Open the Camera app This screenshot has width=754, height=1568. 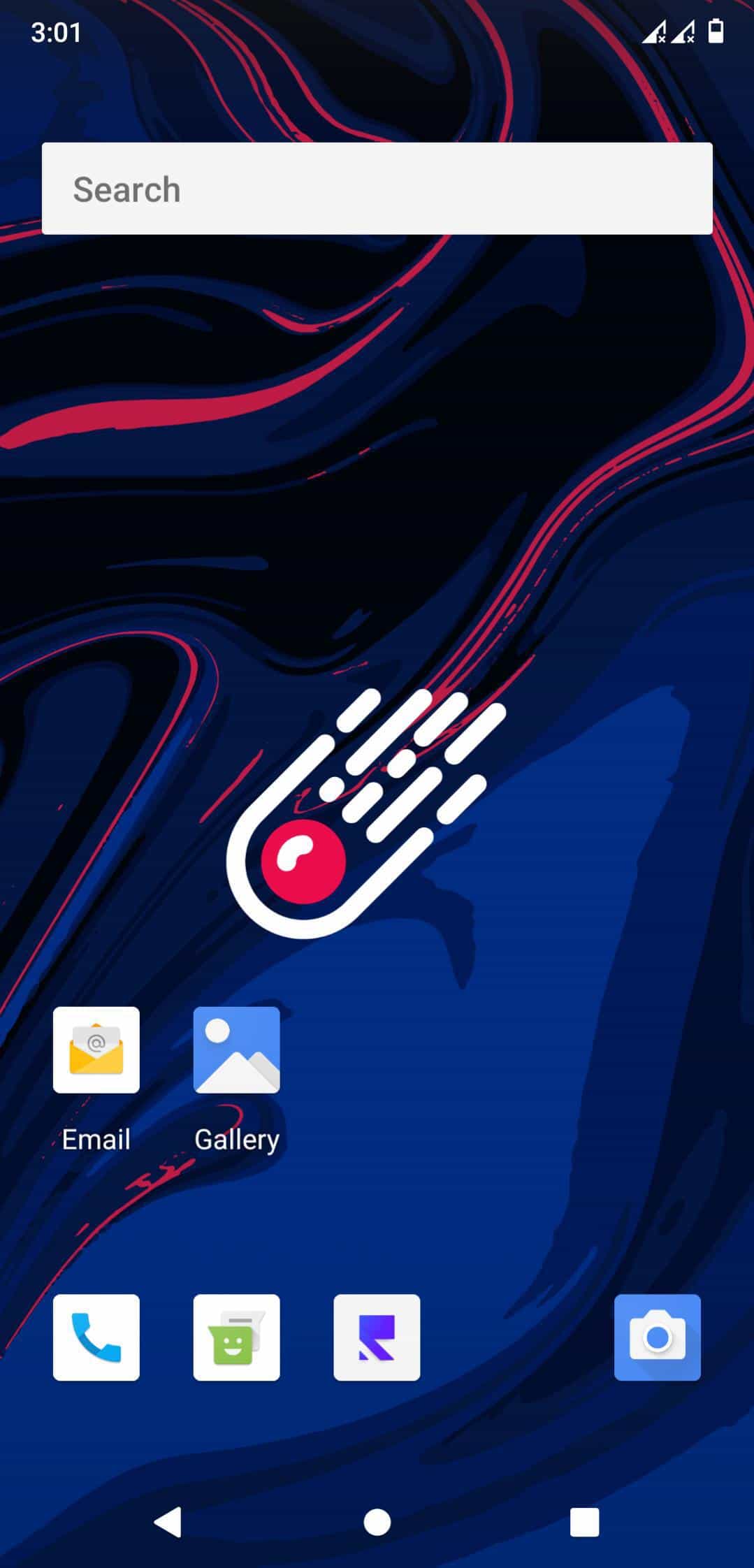click(657, 1337)
